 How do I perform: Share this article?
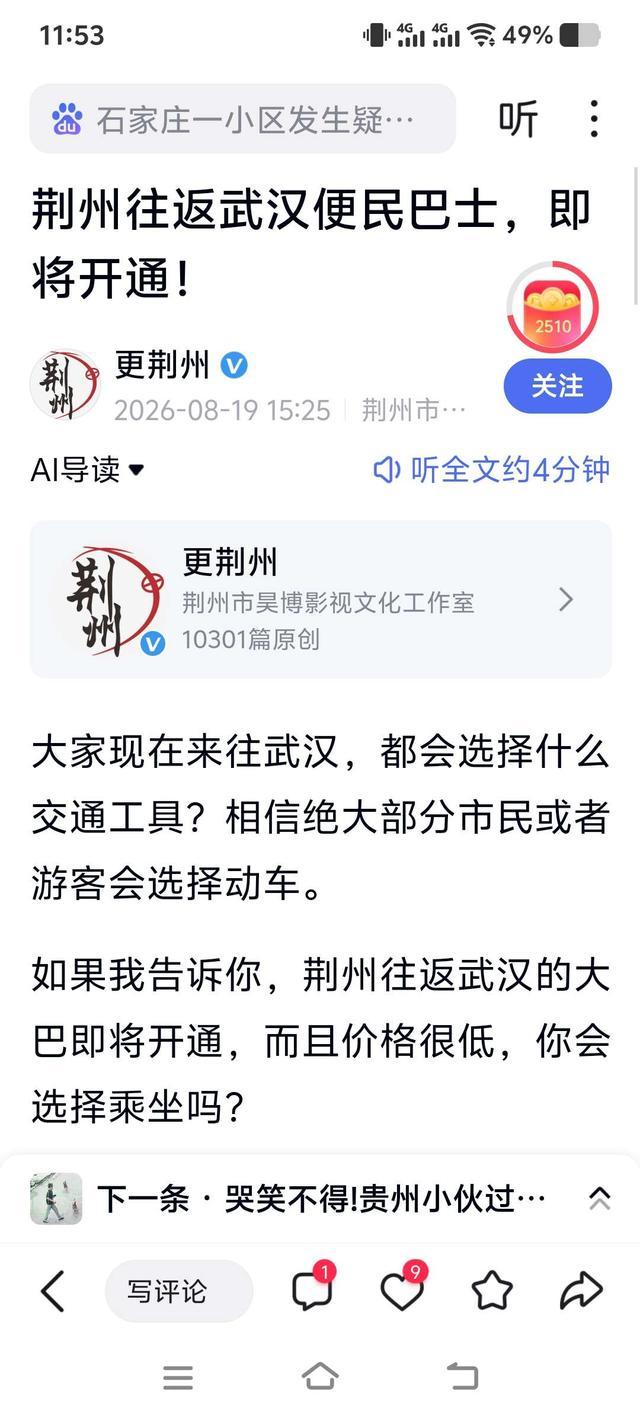point(581,1292)
